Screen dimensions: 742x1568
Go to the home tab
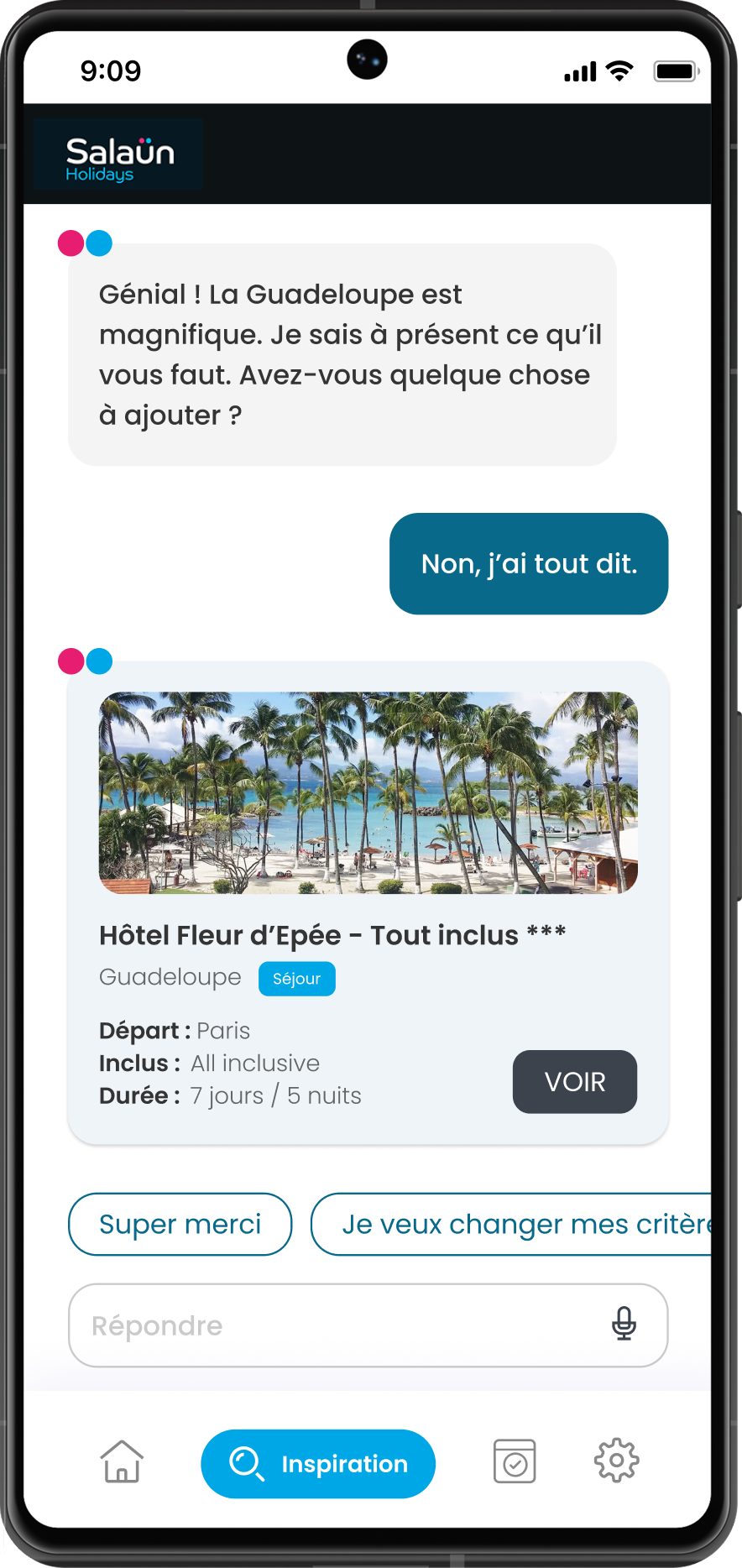click(x=122, y=1462)
